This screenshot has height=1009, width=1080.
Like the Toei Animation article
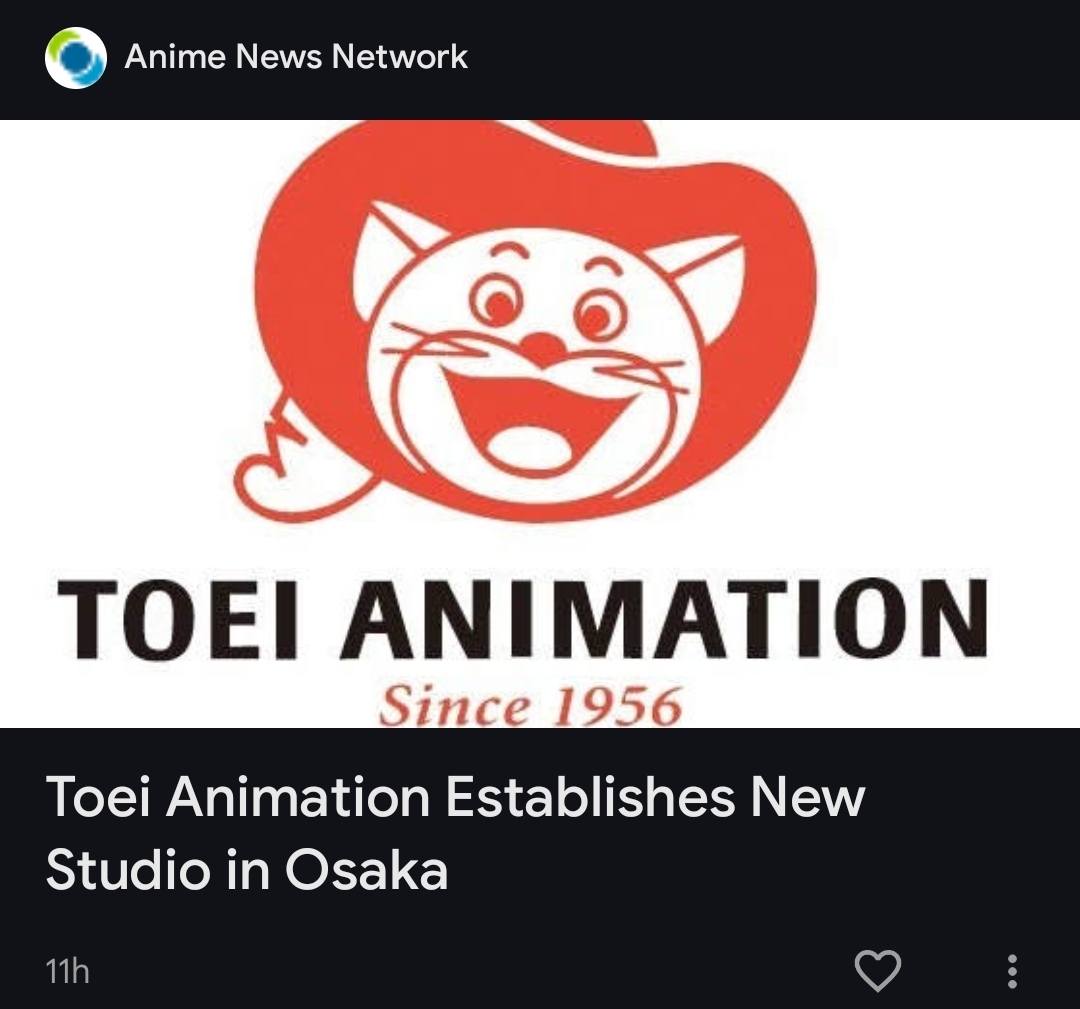(878, 970)
